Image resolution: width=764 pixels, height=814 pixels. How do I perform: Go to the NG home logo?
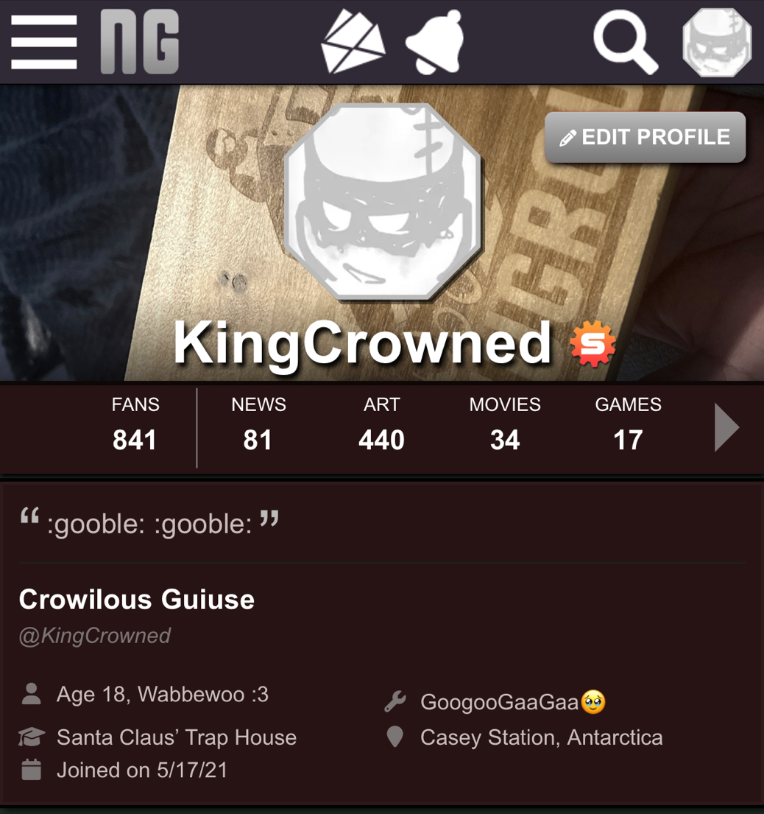click(x=140, y=43)
